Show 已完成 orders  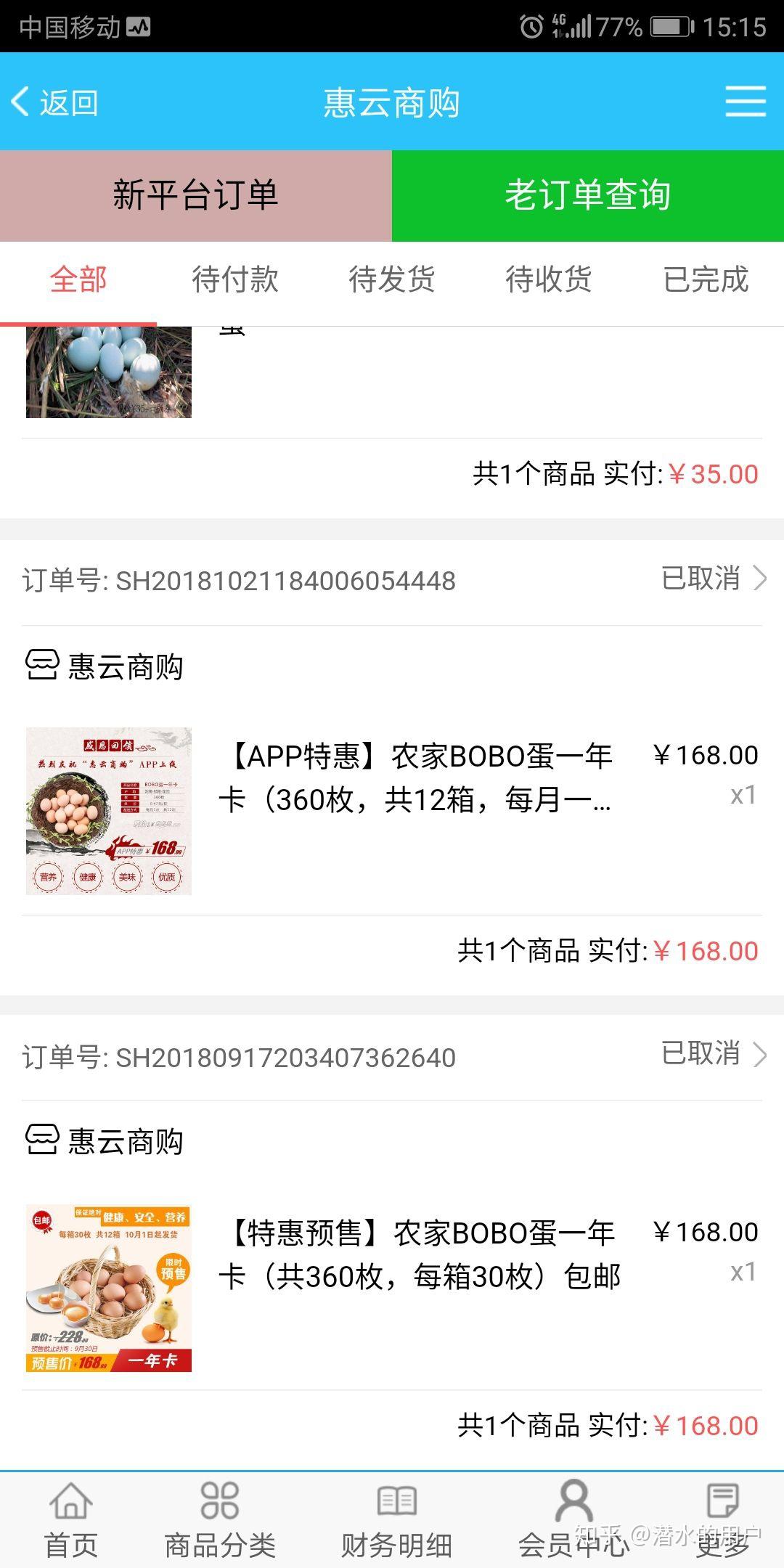point(706,279)
